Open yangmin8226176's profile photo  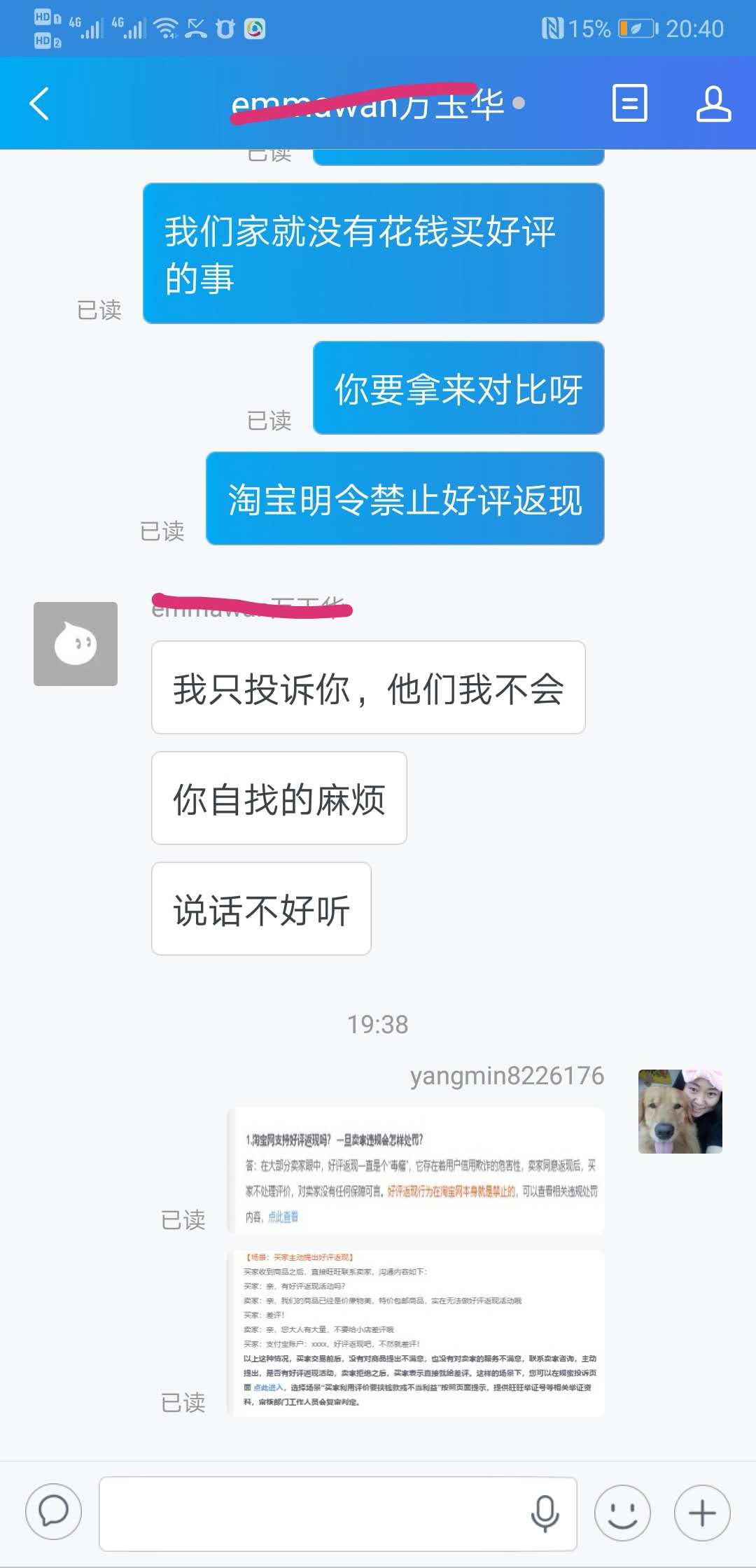tap(680, 1111)
